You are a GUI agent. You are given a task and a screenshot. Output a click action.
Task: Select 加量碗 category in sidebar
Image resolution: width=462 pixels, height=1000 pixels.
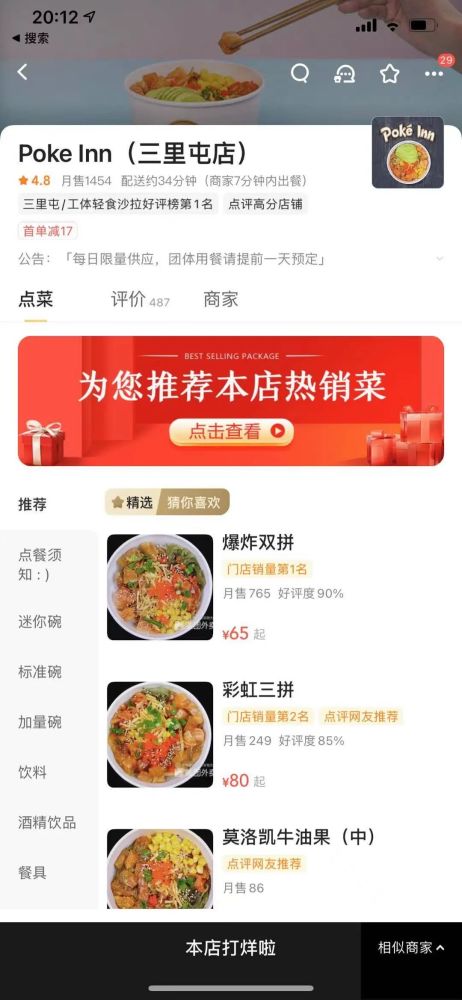[40, 723]
